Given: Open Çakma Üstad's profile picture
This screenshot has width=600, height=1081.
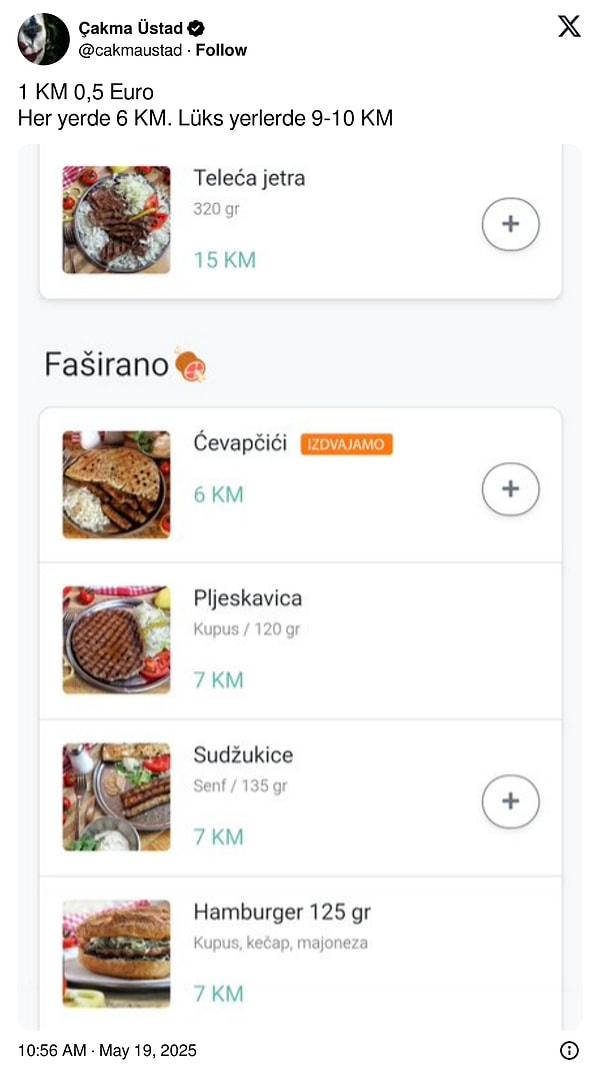Looking at the screenshot, I should click(x=44, y=39).
